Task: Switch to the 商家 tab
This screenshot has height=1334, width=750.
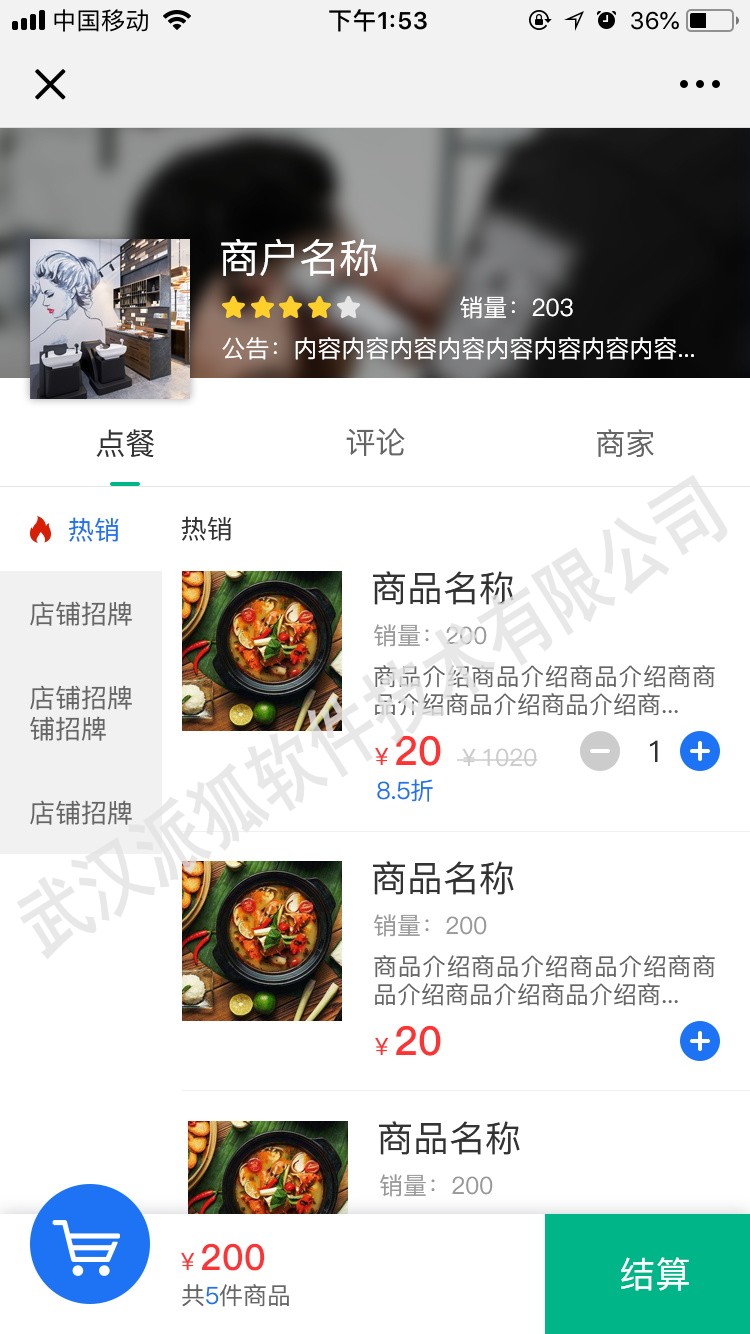Action: tap(625, 443)
